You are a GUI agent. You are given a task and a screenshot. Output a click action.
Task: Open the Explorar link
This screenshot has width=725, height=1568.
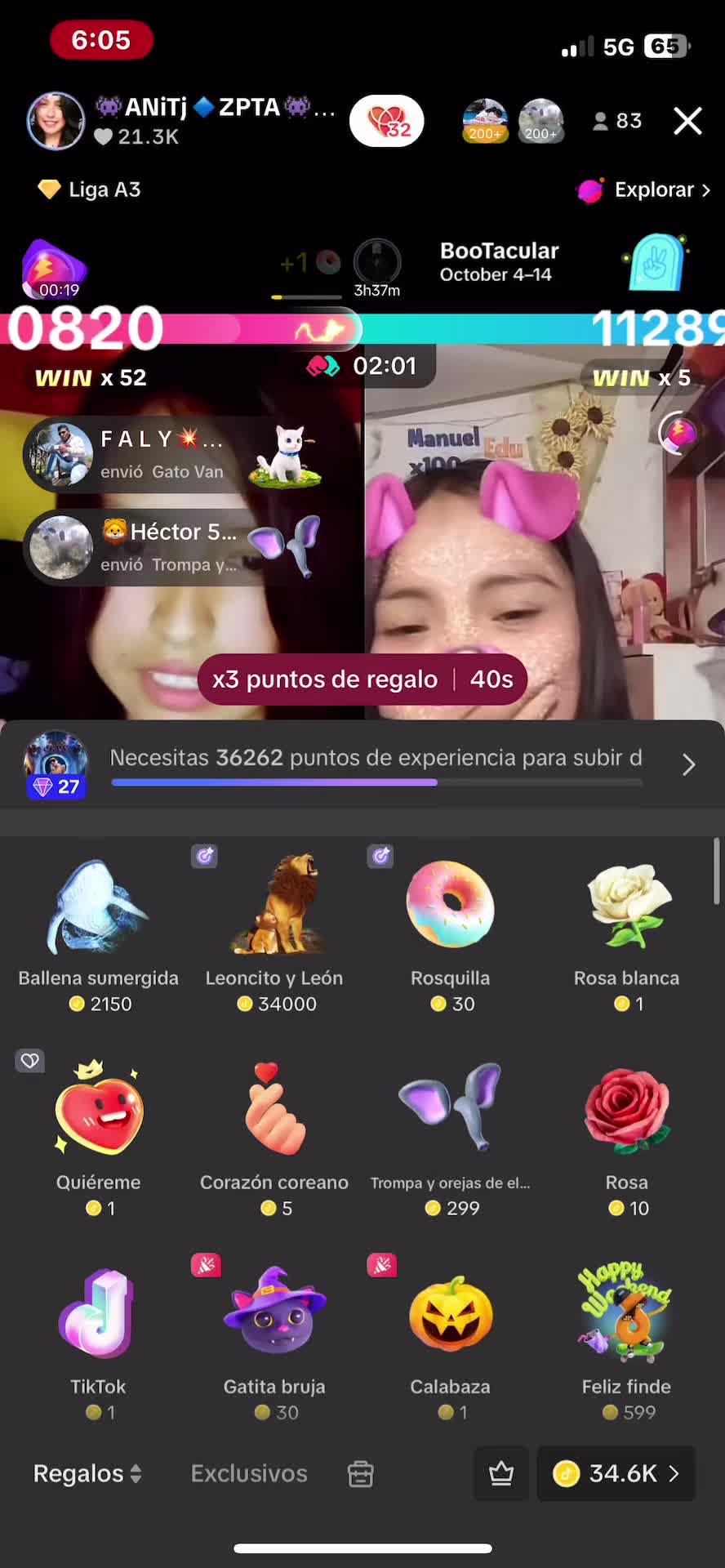644,190
